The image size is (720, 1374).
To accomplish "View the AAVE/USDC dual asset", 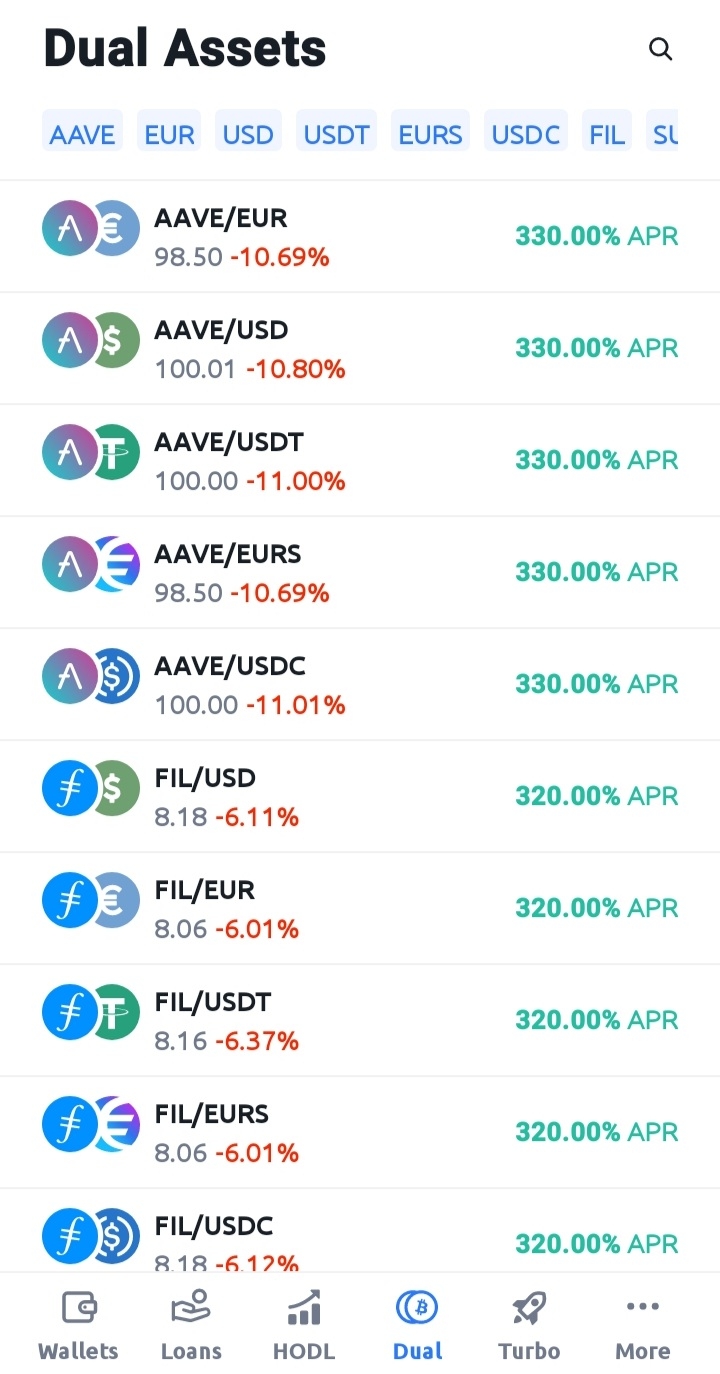I will click(360, 685).
